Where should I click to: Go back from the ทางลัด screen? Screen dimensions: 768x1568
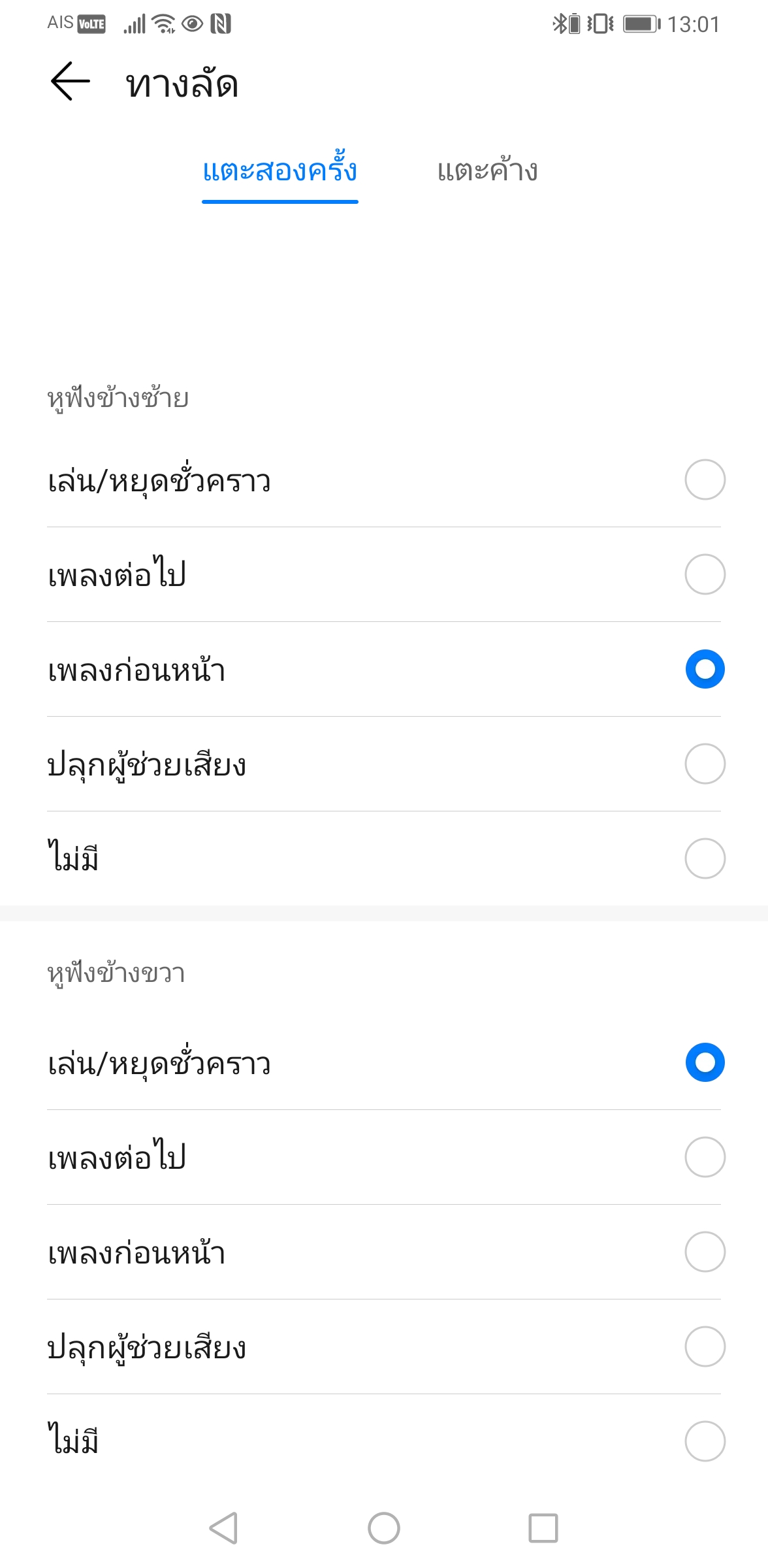click(70, 82)
